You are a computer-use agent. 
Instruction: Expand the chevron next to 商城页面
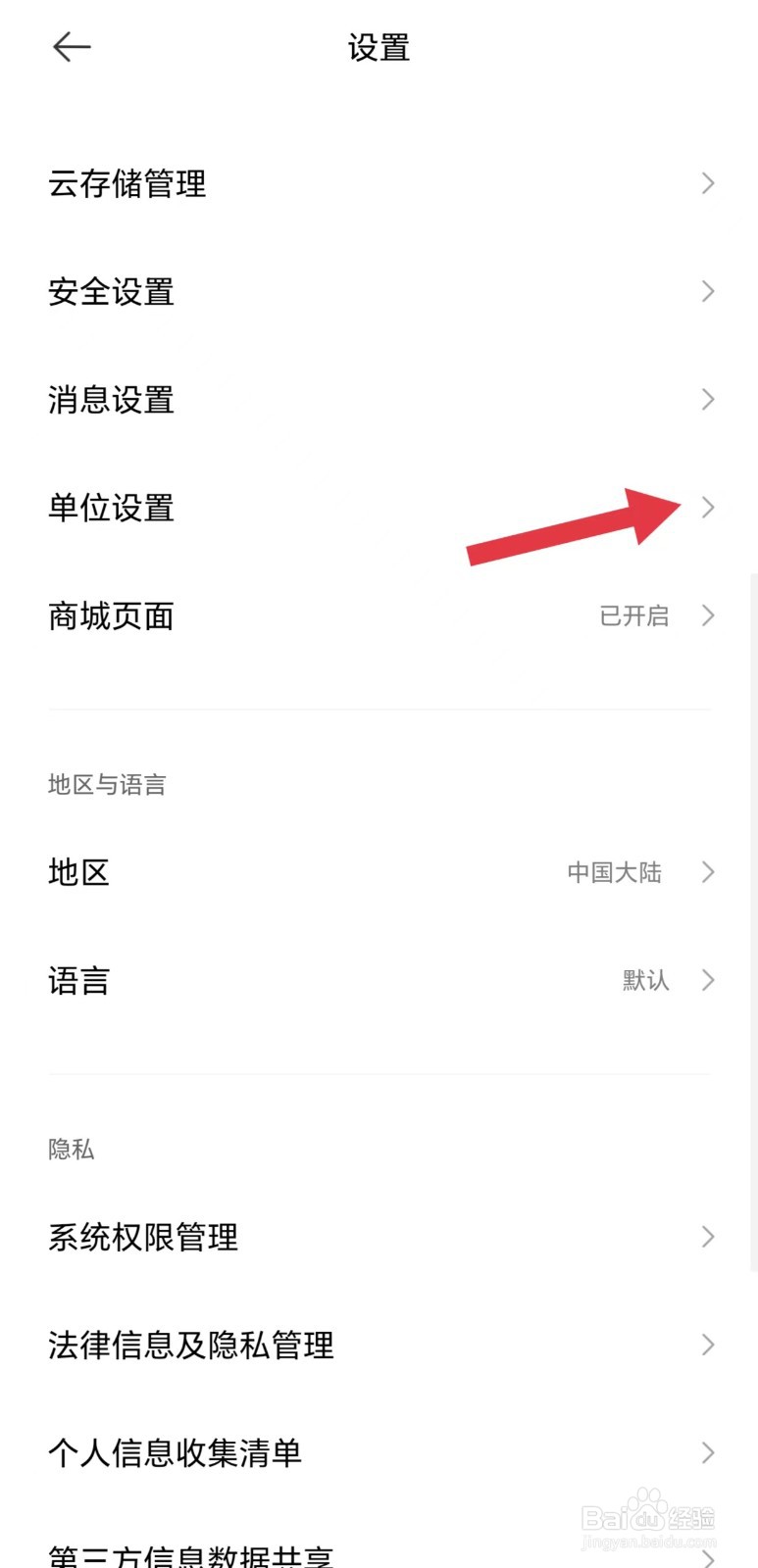707,616
